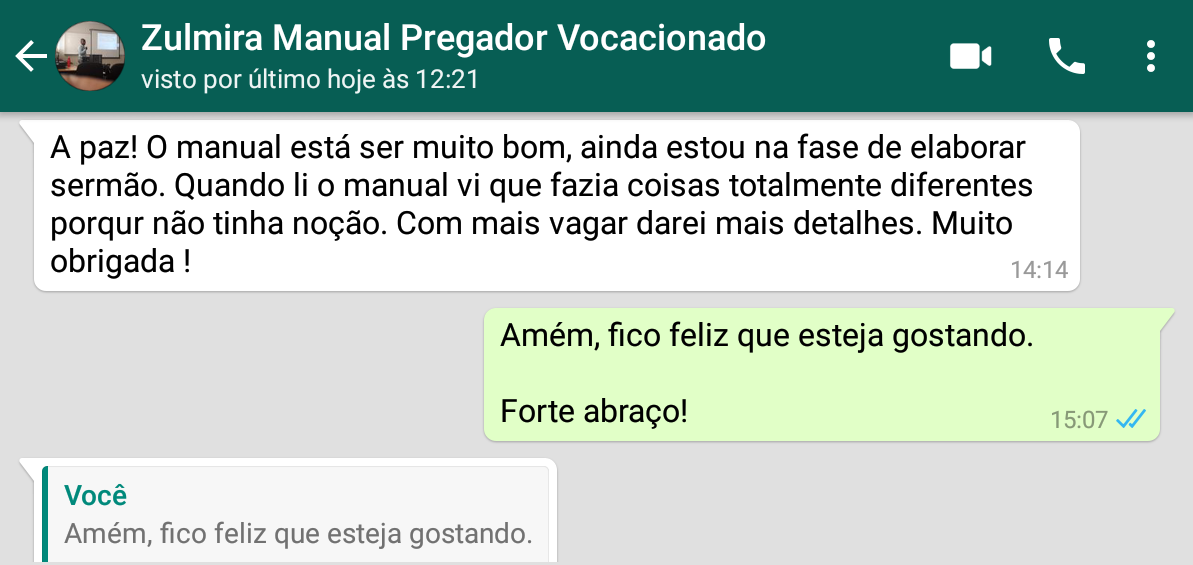
Task: Start a voice call with Zulmira
Action: (x=1066, y=56)
